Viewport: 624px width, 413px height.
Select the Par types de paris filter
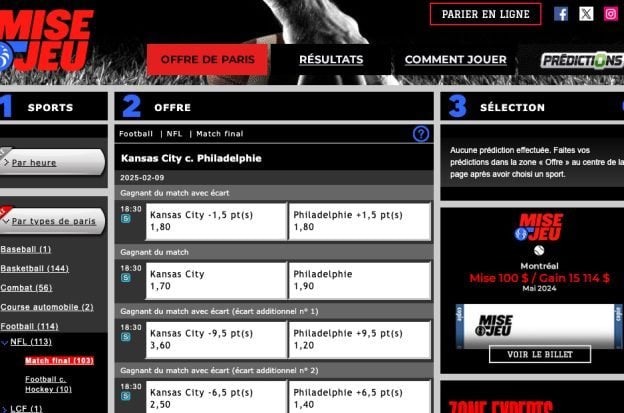(54, 221)
